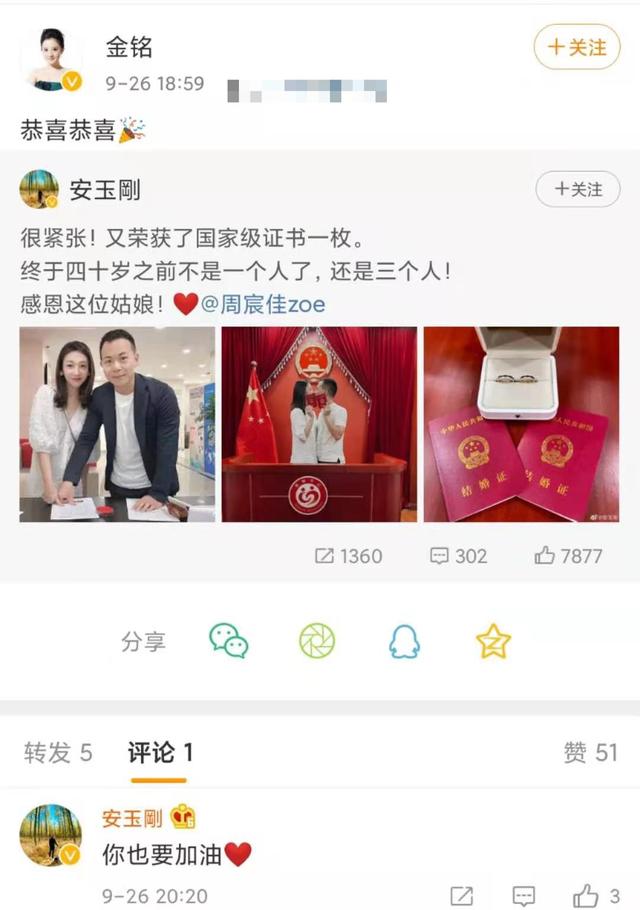Viewport: 640px width, 910px height.
Task: Switch to the 赞 51 tab
Action: click(x=590, y=753)
